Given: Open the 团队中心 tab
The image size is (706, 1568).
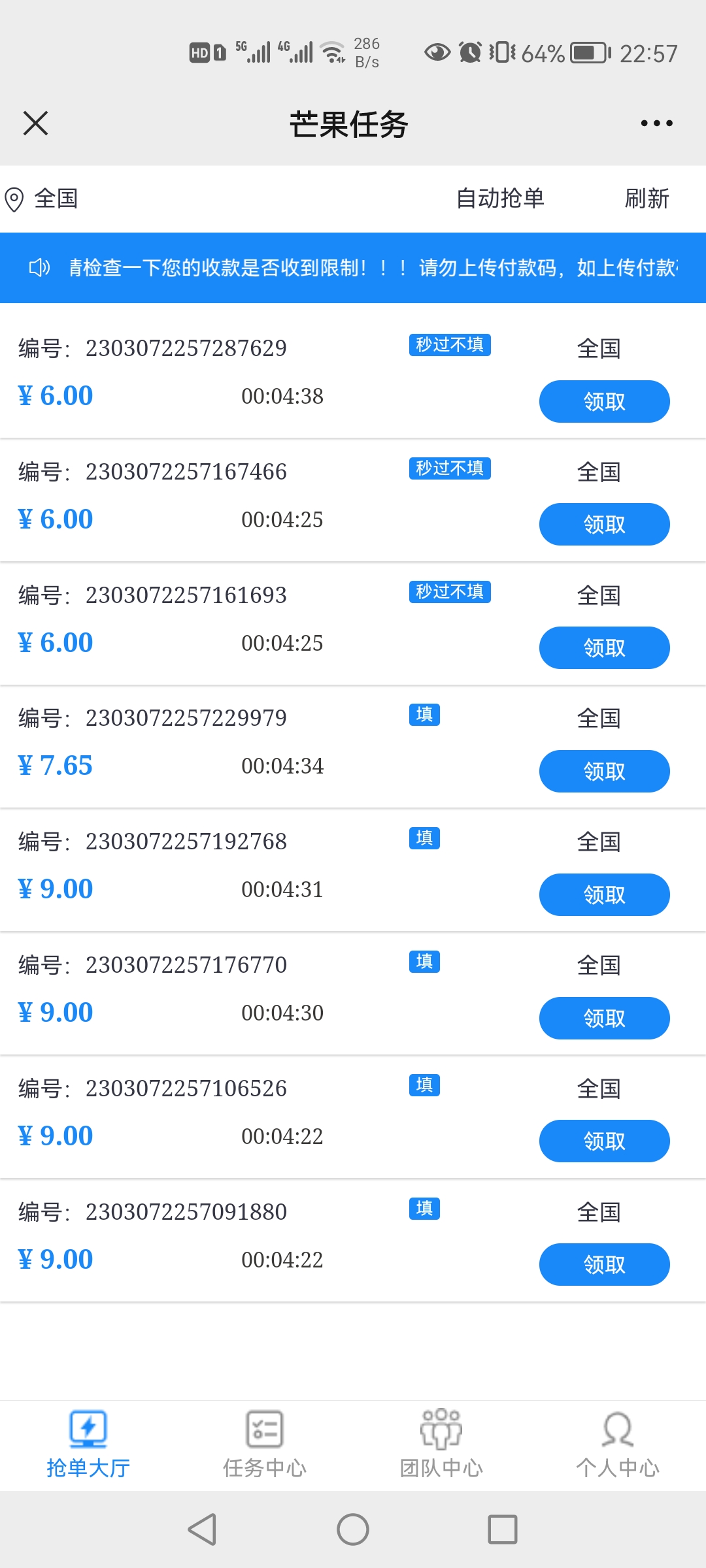Looking at the screenshot, I should [x=441, y=1445].
